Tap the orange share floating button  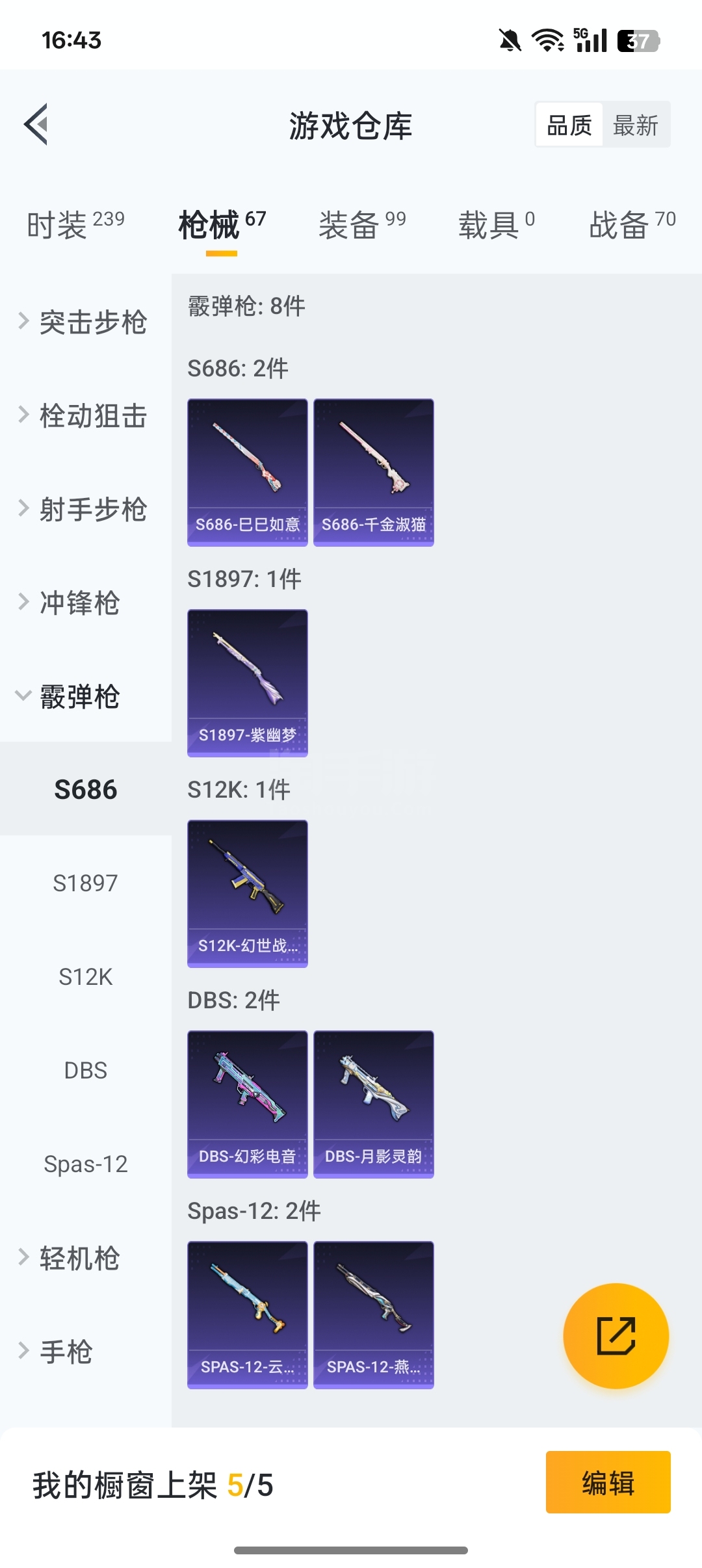616,1336
